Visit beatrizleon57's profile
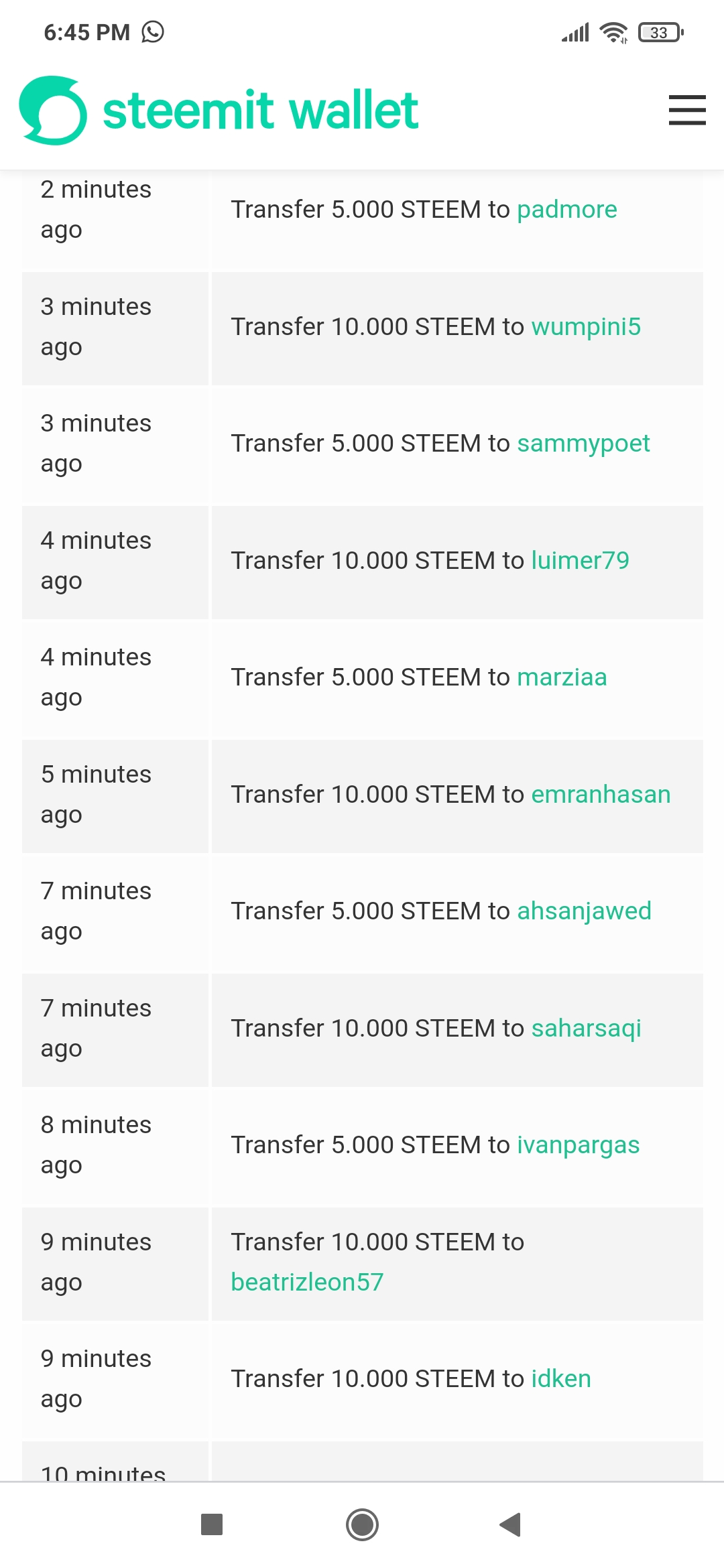The image size is (724, 1568). [307, 1283]
